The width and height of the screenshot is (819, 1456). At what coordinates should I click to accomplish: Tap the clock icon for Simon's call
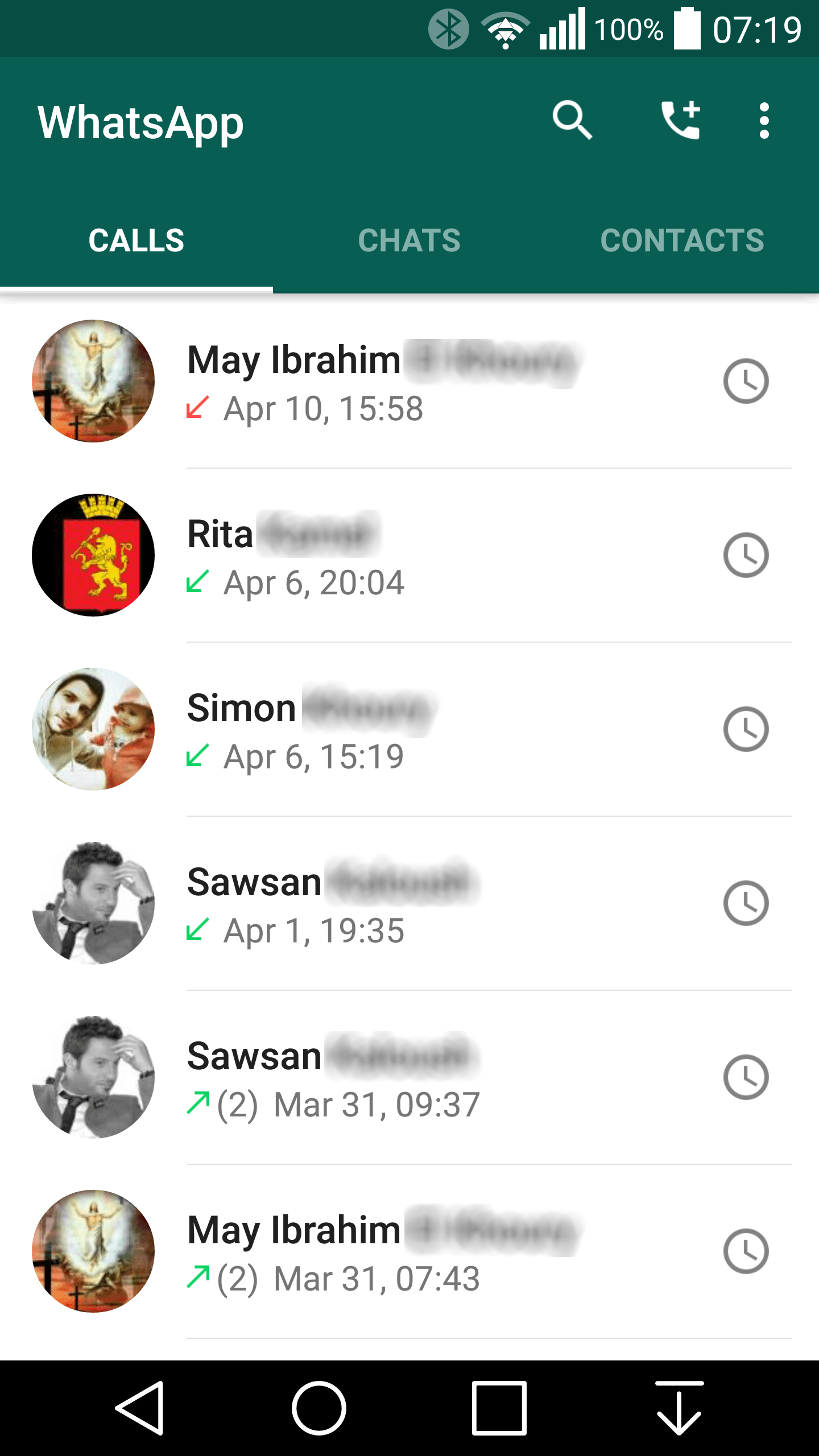coord(746,729)
